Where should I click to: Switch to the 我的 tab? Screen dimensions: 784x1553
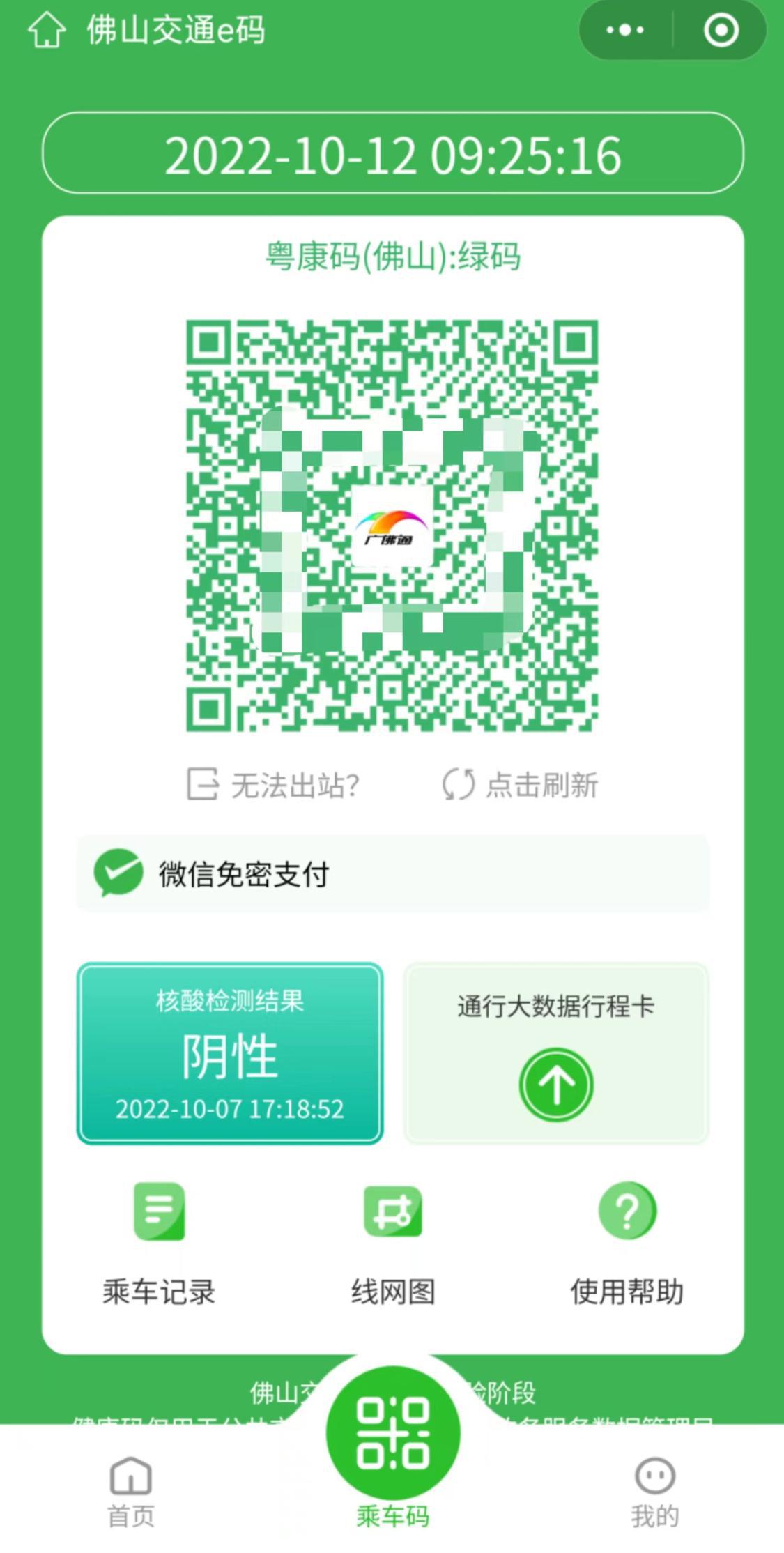655,1492
